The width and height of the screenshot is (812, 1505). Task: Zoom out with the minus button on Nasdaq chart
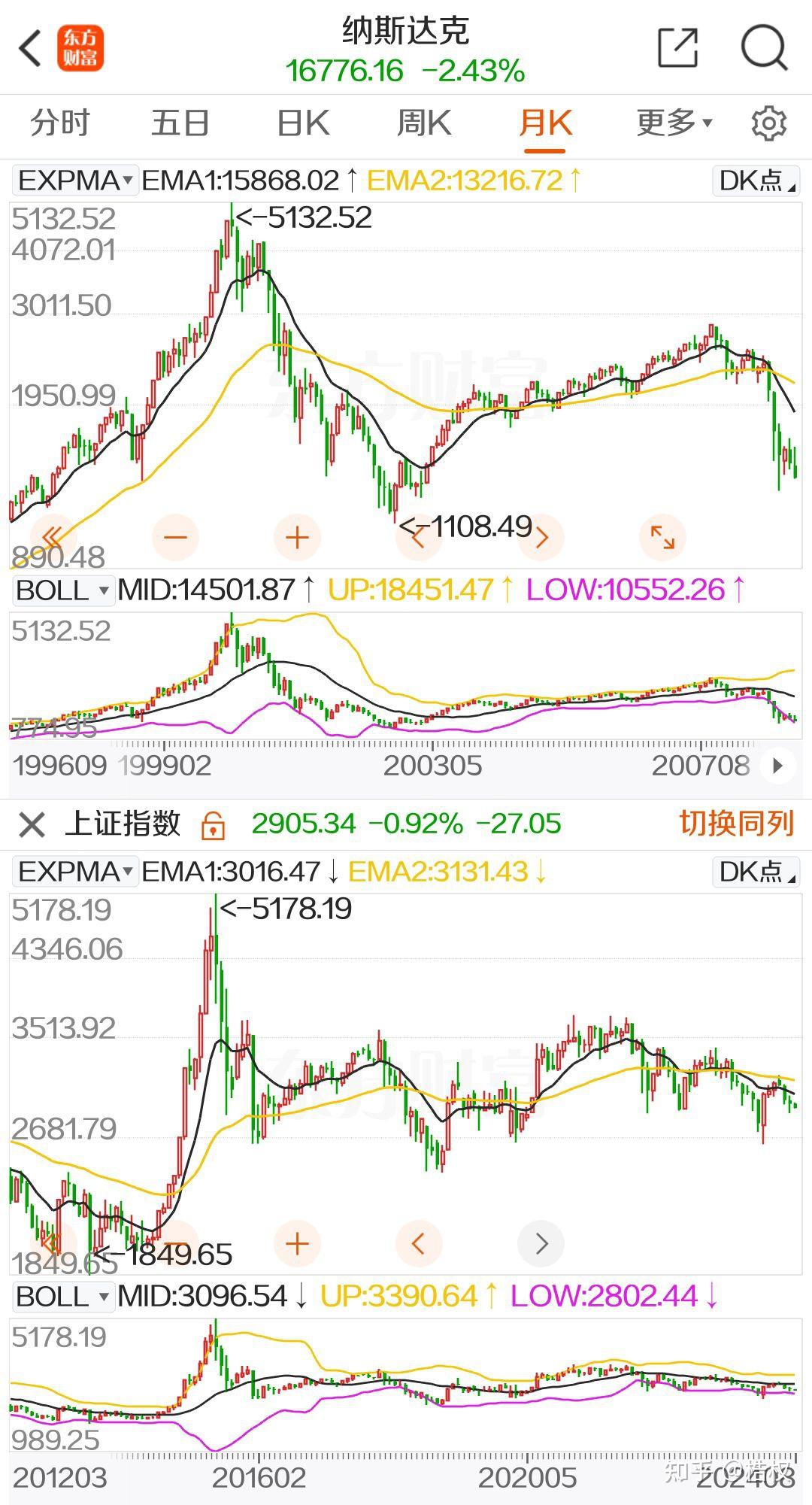[175, 537]
